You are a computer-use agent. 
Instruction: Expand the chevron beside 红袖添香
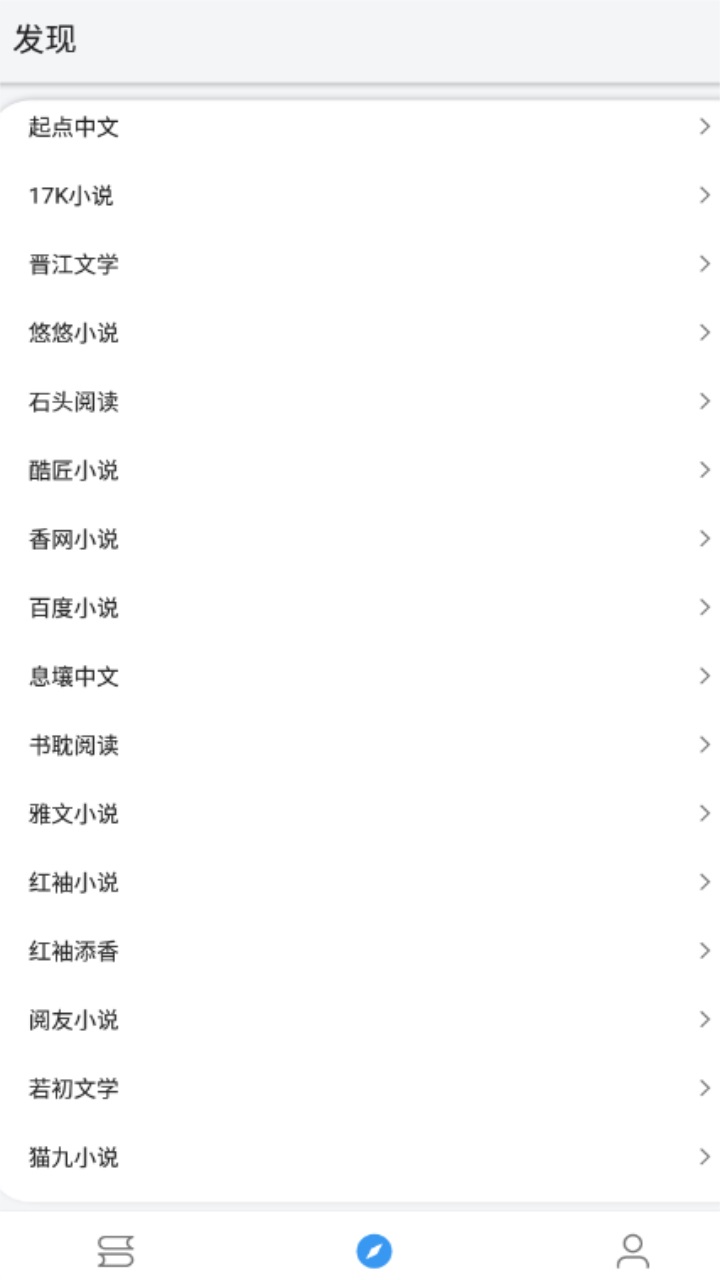click(x=703, y=951)
